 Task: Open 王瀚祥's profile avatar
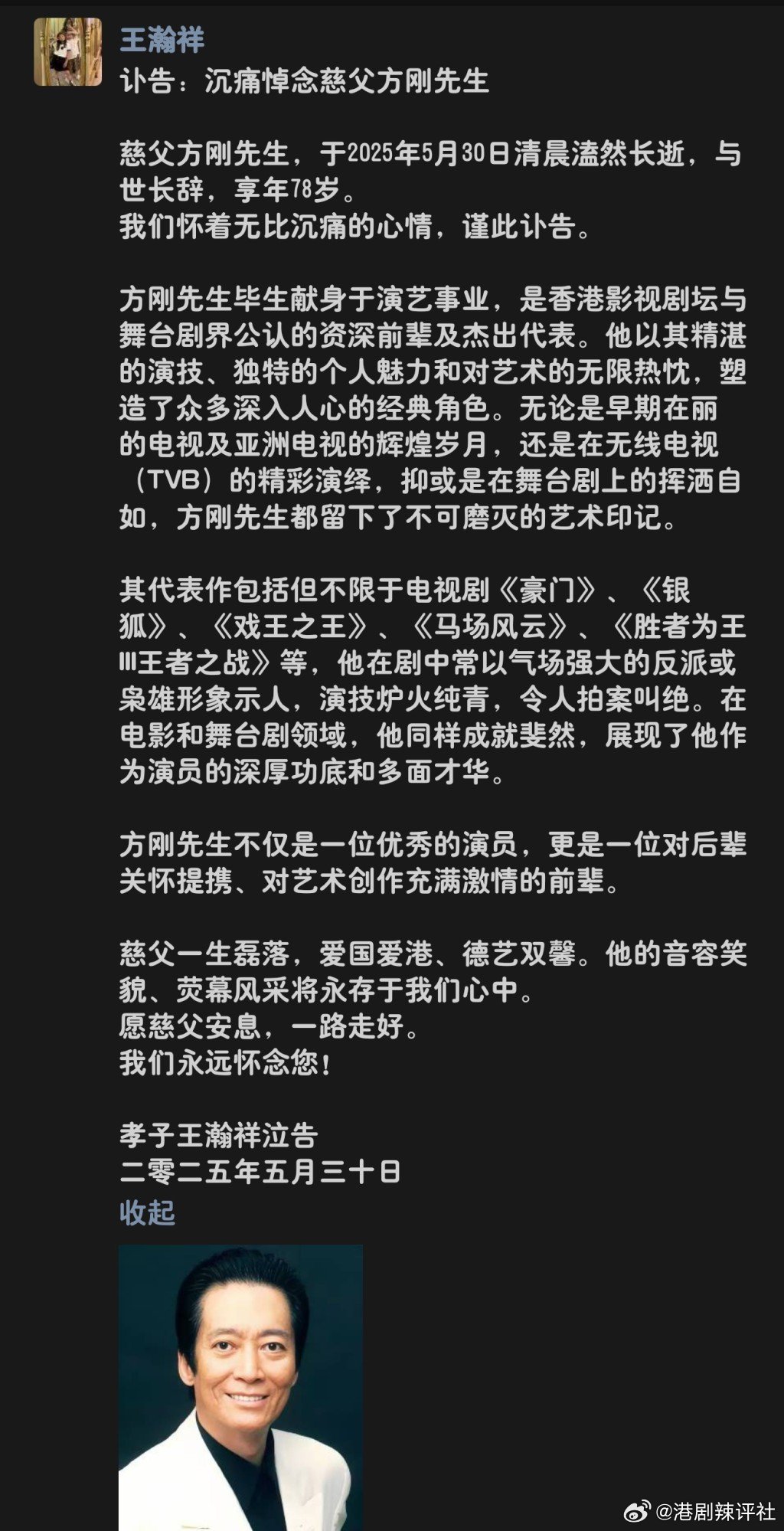coord(68,52)
